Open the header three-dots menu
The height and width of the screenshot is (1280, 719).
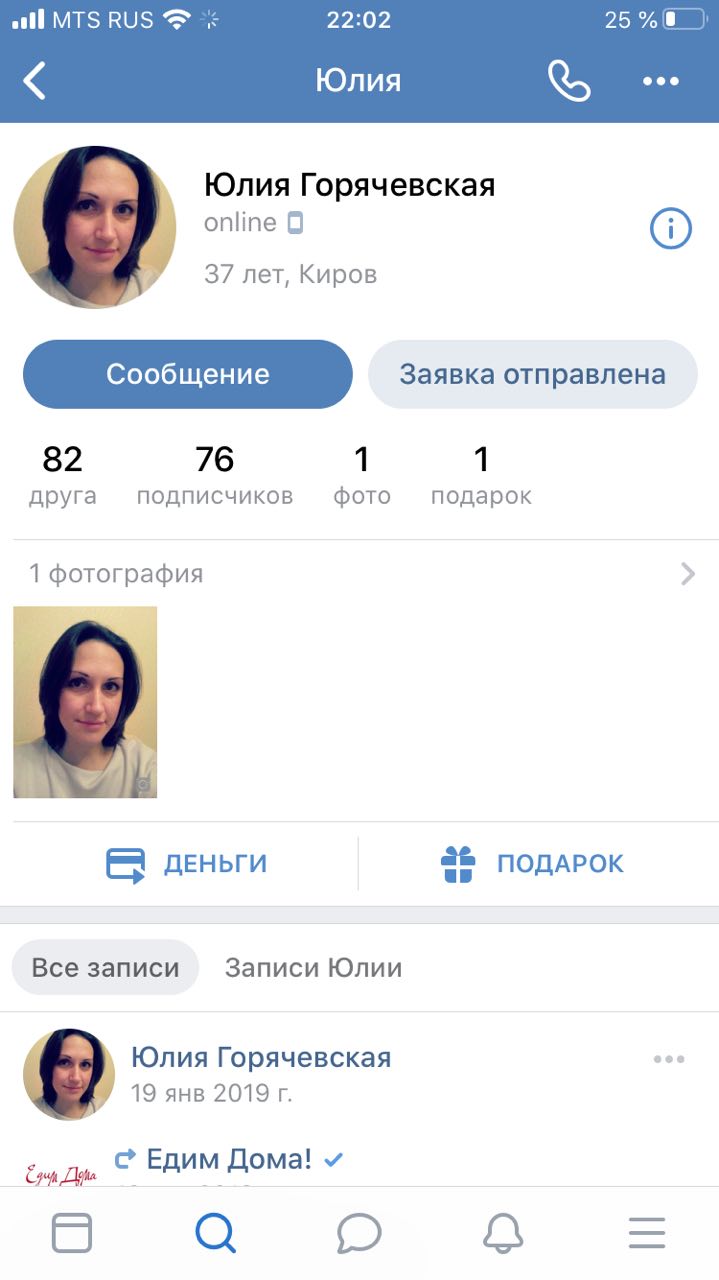661,82
